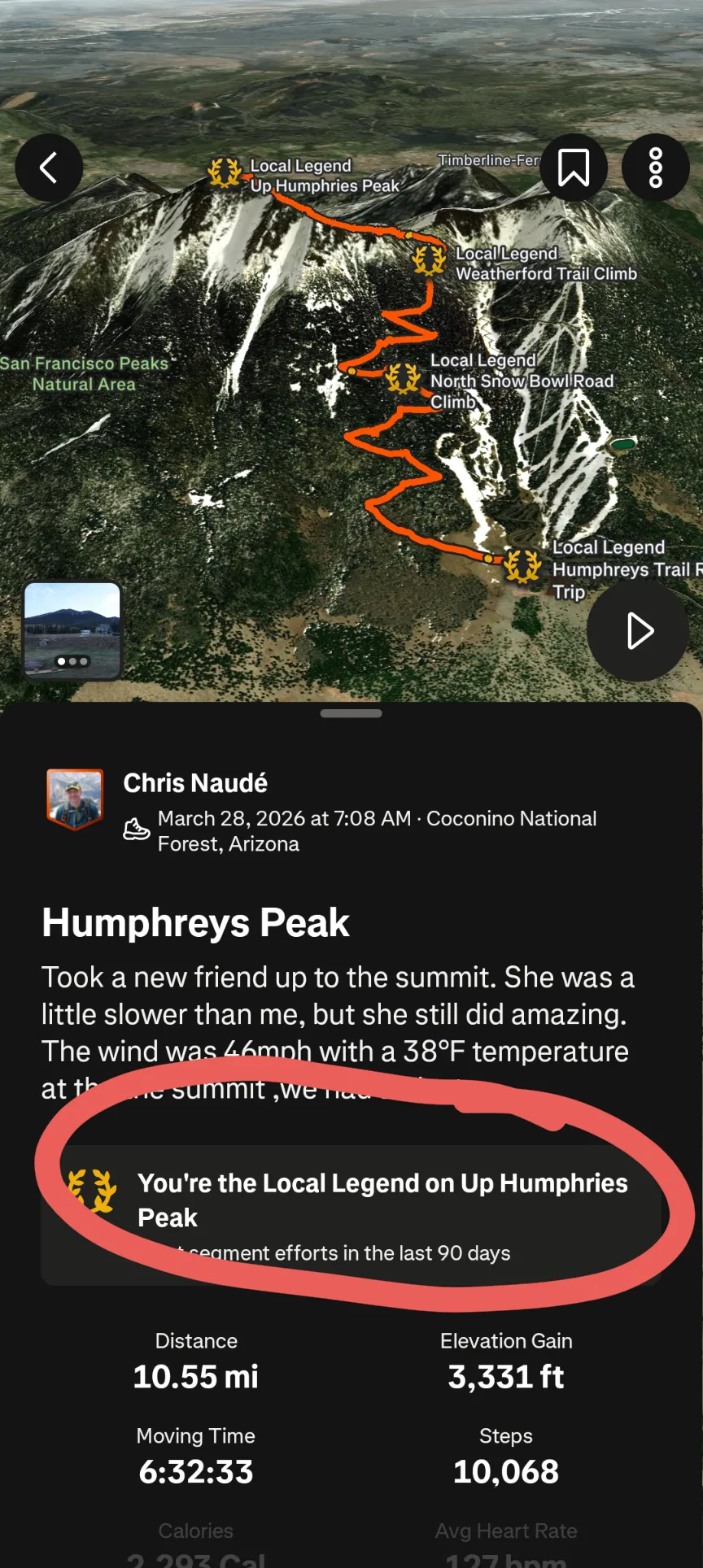This screenshot has height=1568, width=703.
Task: Open the three-dot options menu
Action: click(x=655, y=167)
